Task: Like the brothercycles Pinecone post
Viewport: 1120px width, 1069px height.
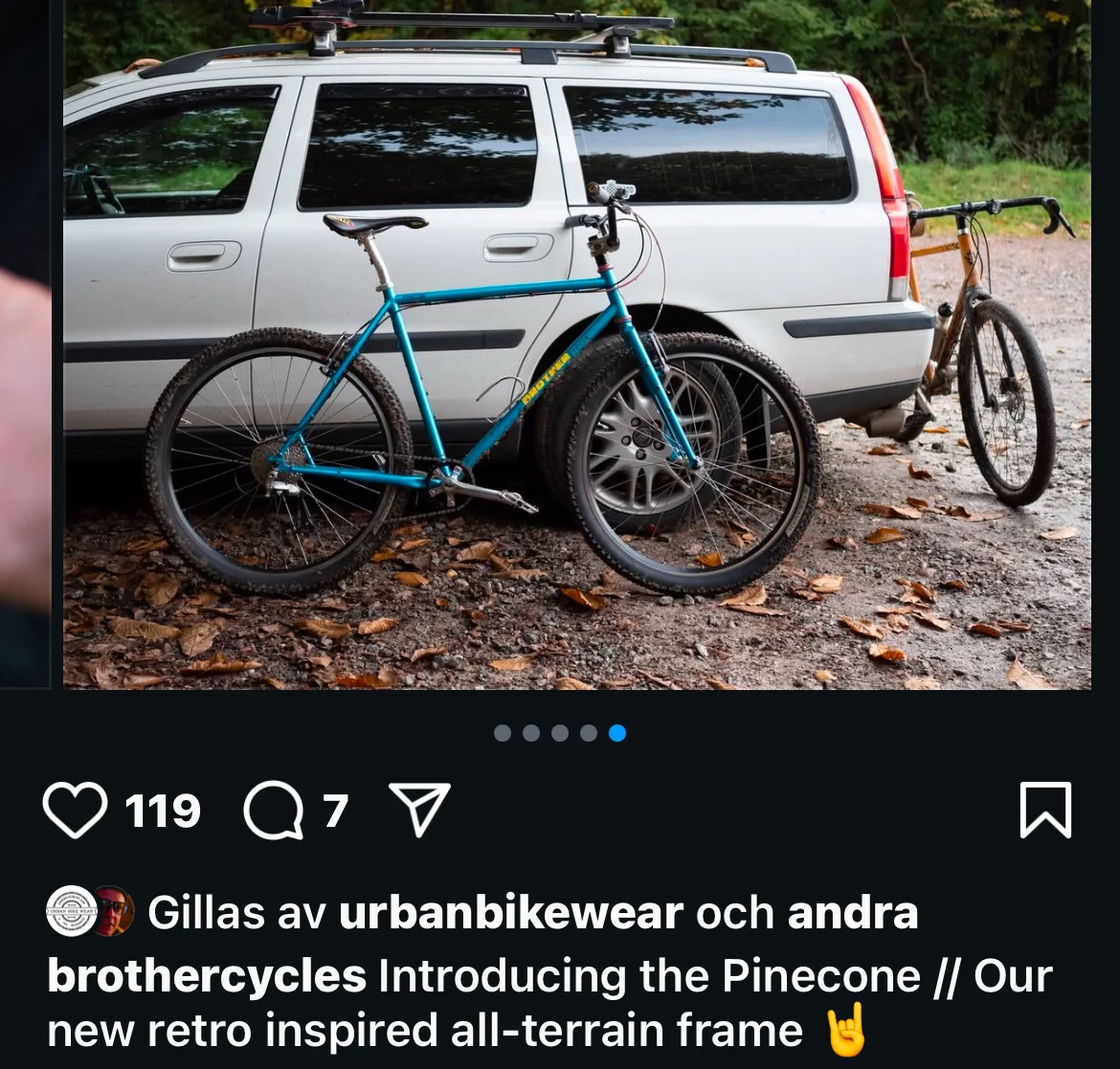Action: click(75, 810)
